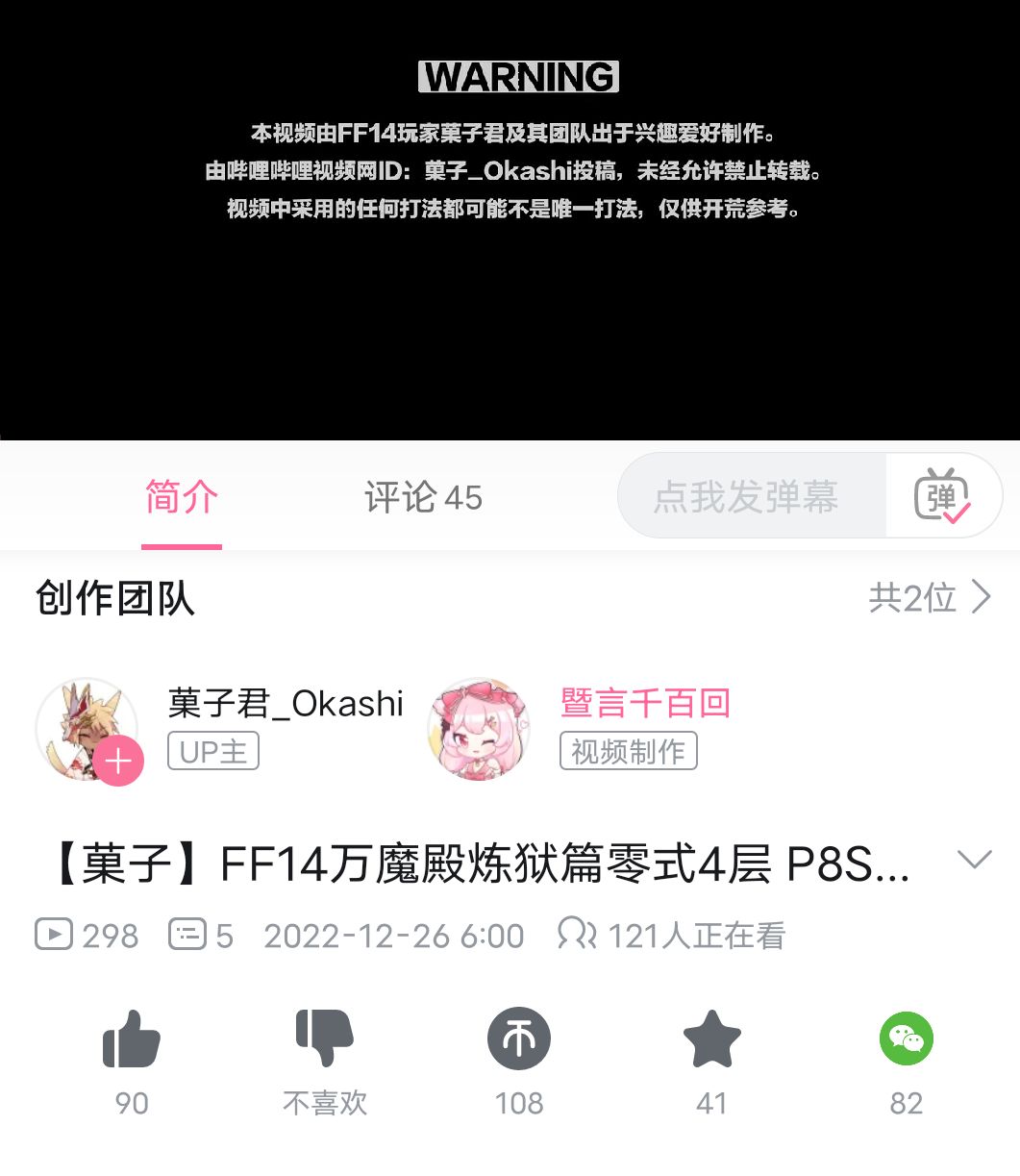This screenshot has height=1176, width=1020.
Task: Open 暨言千百回's profile
Action: coord(644,704)
